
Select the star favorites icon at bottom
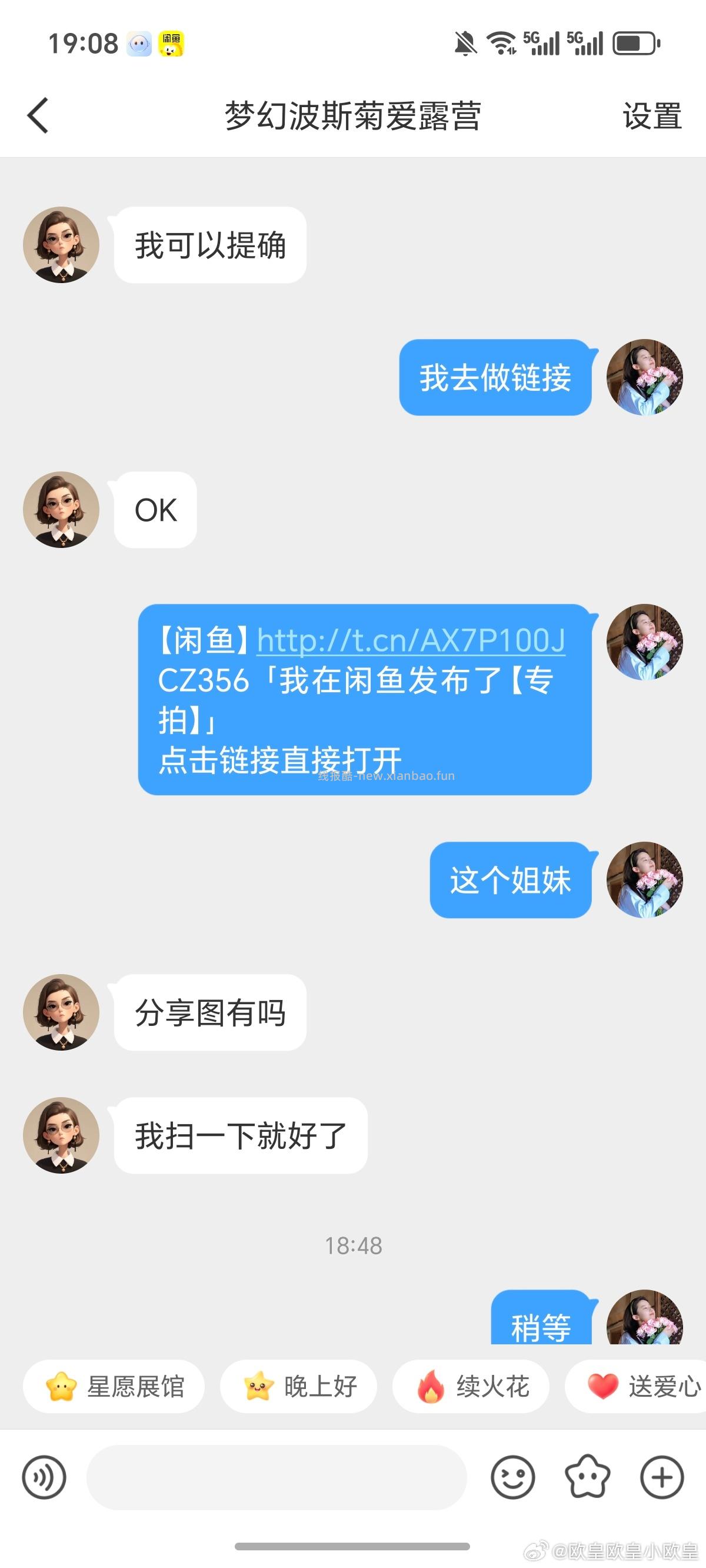(586, 1479)
